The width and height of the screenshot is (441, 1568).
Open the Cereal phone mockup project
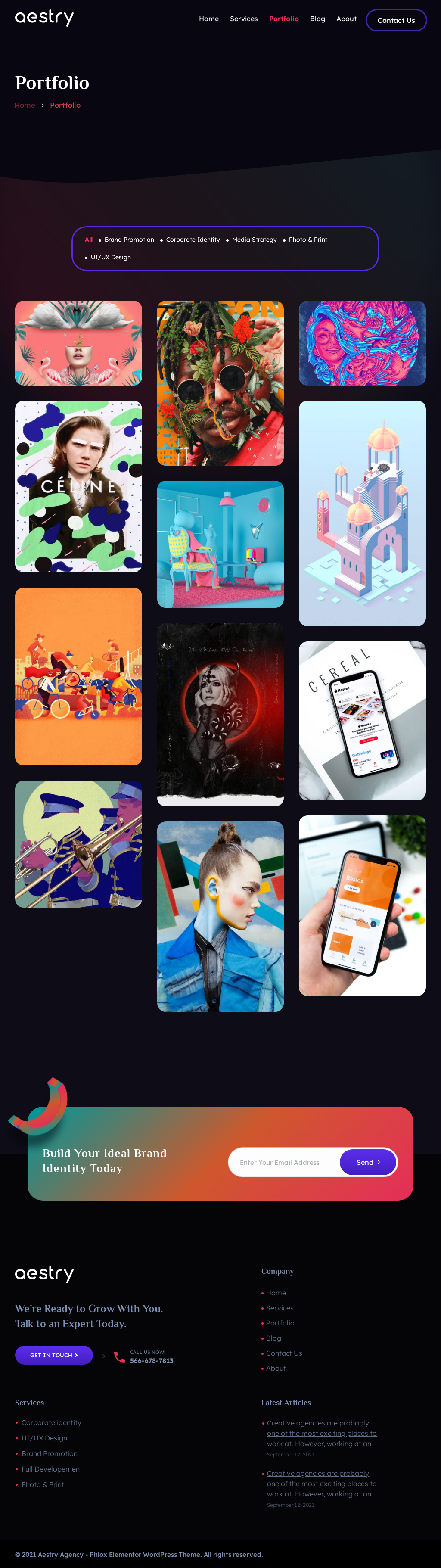(x=362, y=721)
